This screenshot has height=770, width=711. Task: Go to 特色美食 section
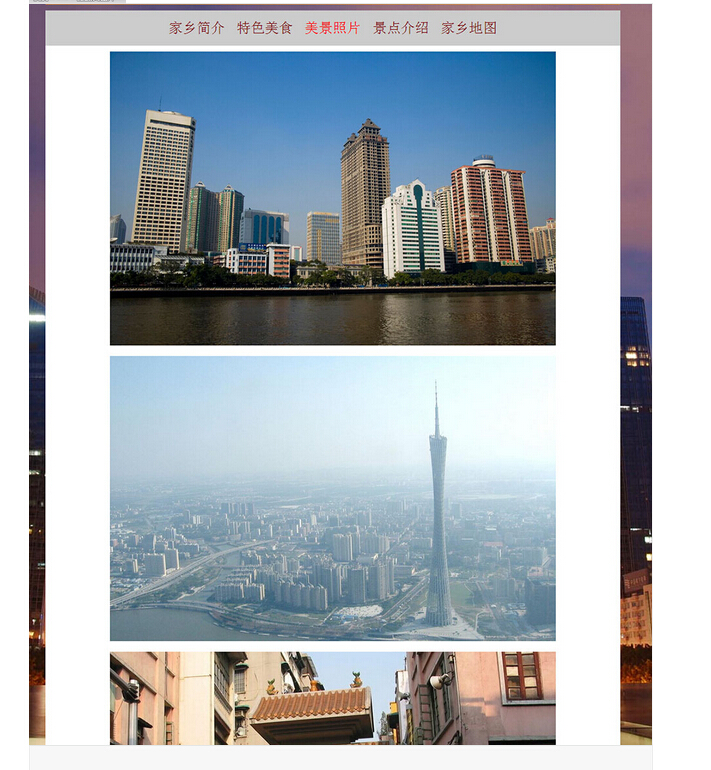tap(264, 28)
